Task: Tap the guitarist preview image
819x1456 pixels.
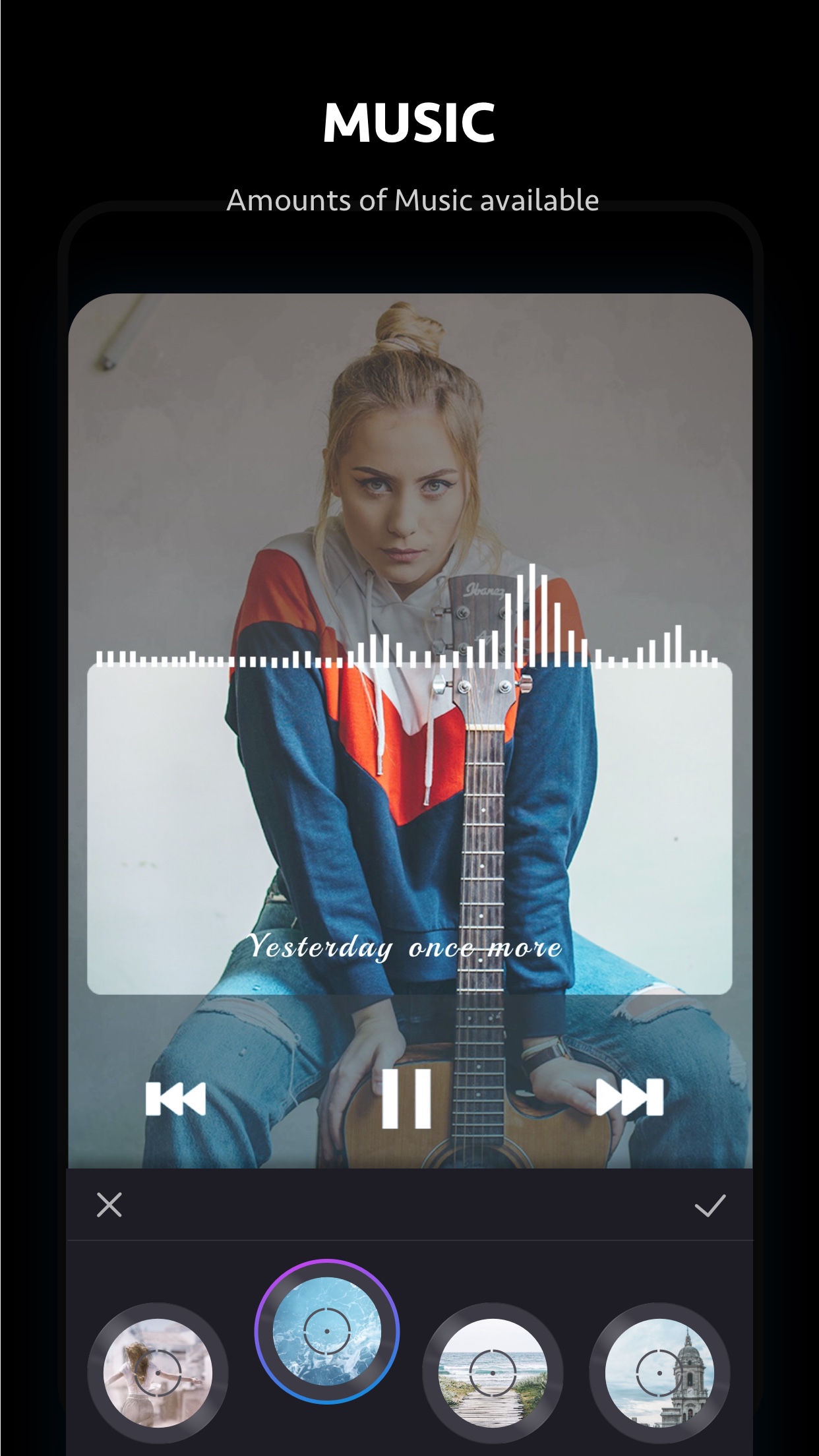Action: (x=409, y=462)
